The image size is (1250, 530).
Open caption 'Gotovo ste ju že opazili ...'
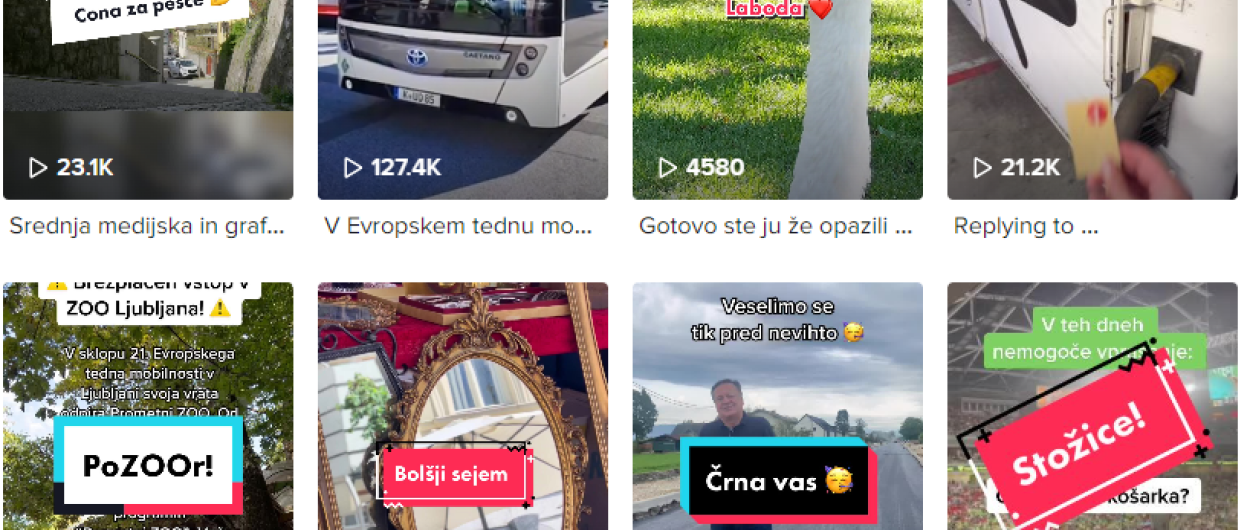click(x=775, y=226)
